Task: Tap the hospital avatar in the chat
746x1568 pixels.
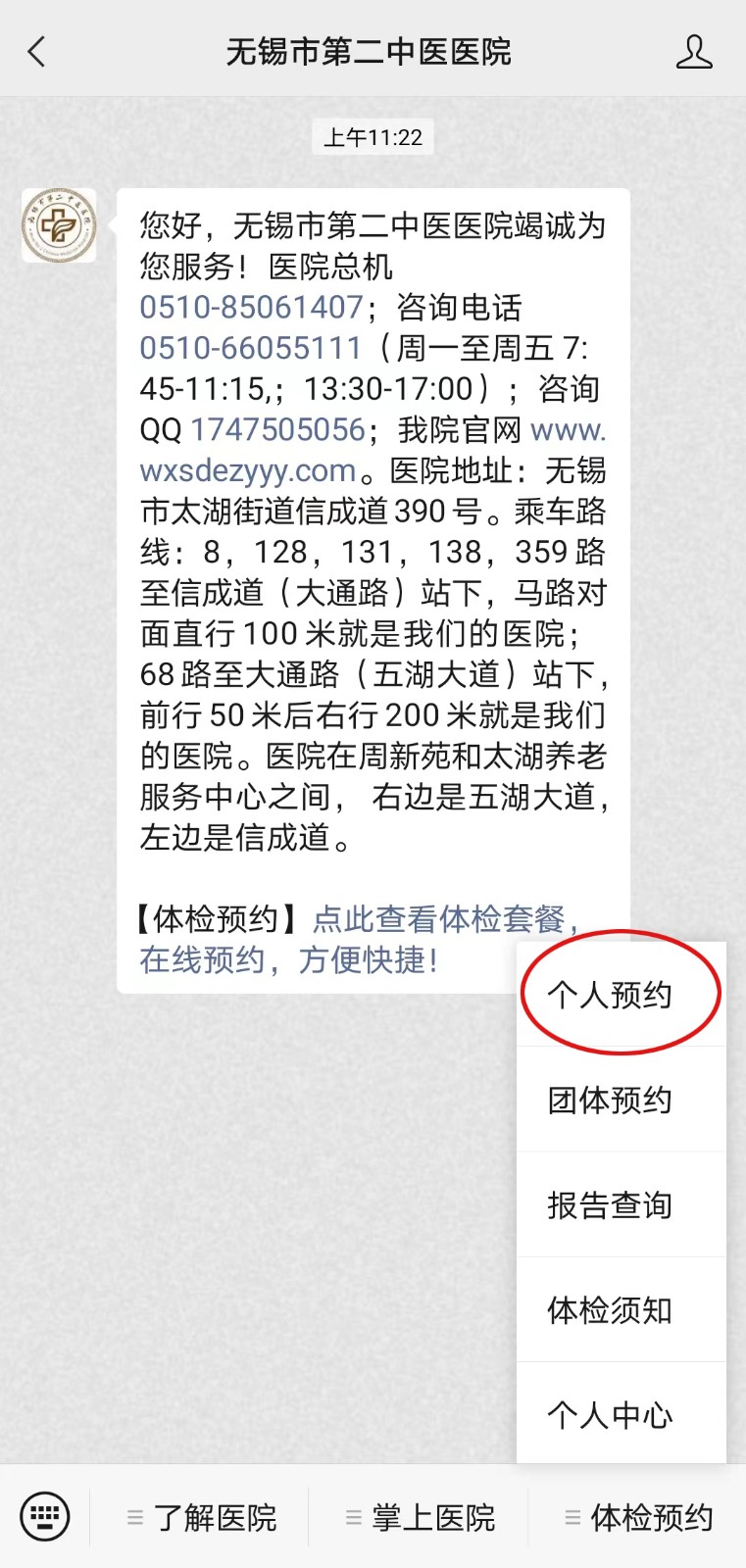Action: point(59,225)
